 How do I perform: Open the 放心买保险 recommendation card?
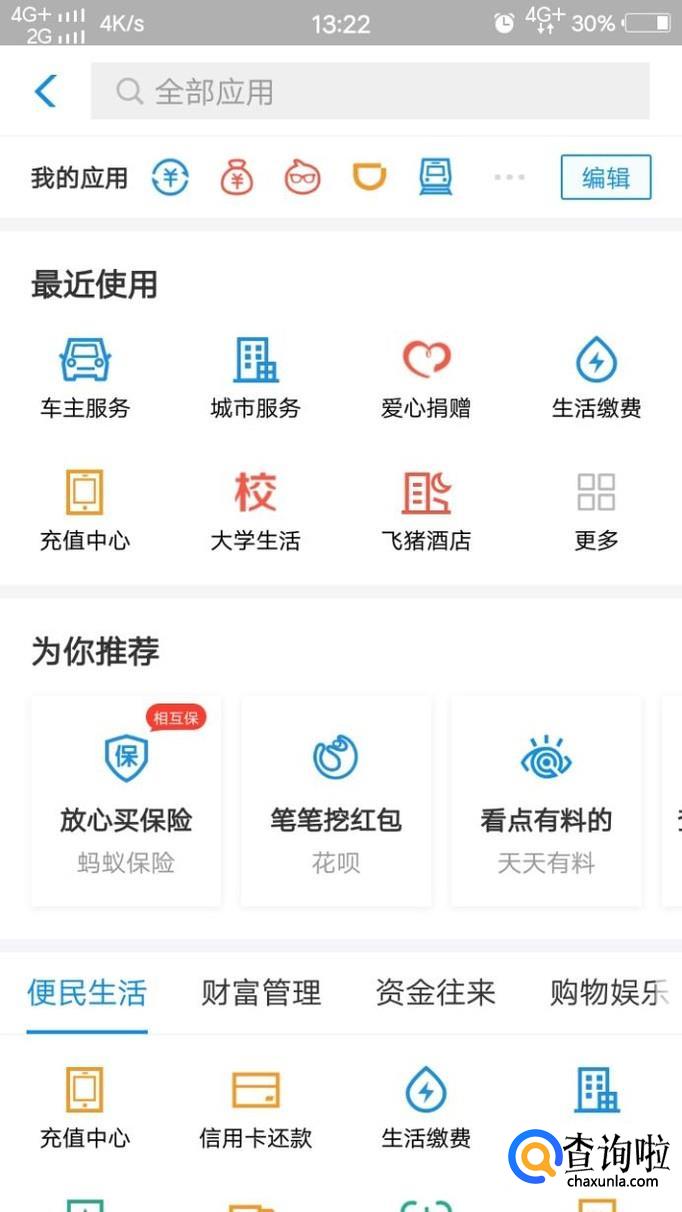[x=126, y=802]
